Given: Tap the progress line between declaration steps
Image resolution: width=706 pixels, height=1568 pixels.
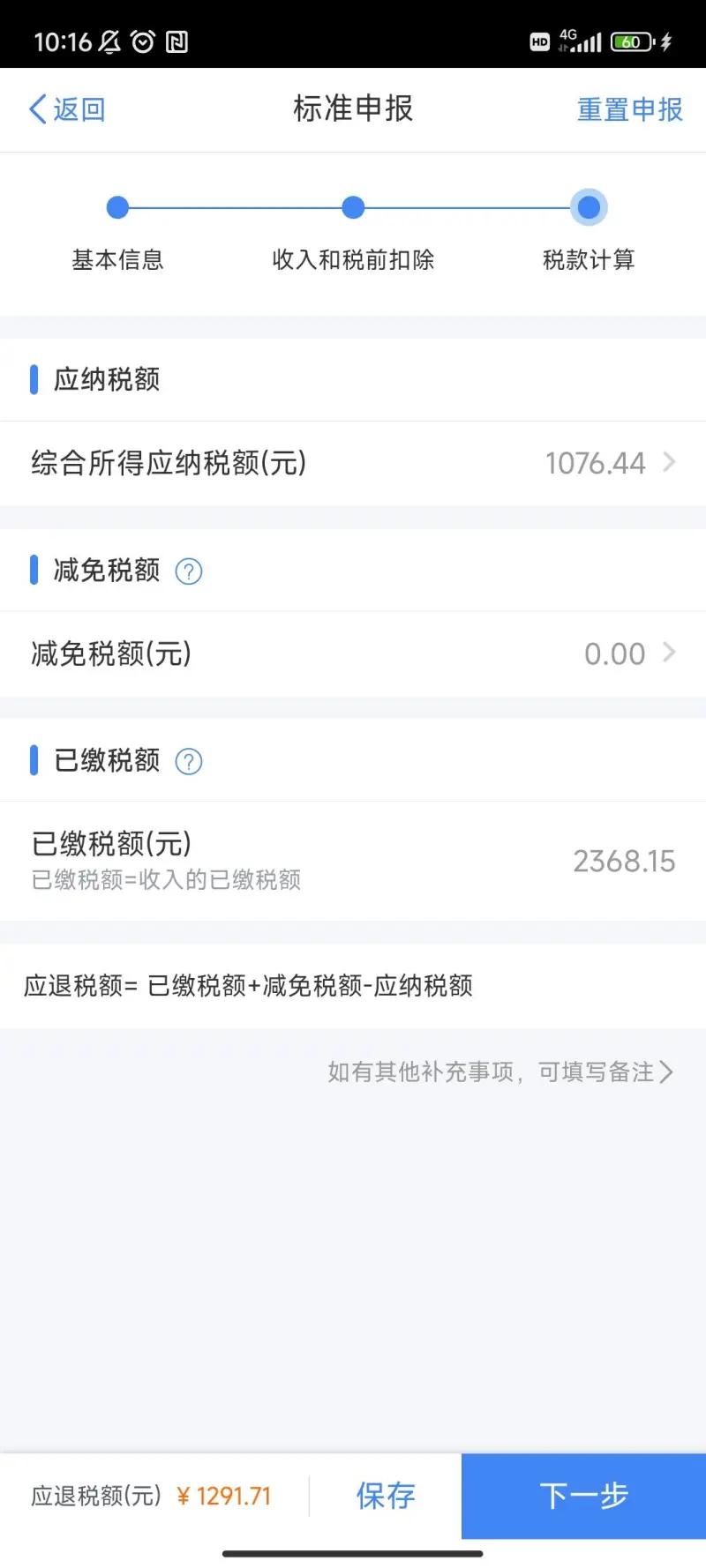Looking at the screenshot, I should 235,207.
